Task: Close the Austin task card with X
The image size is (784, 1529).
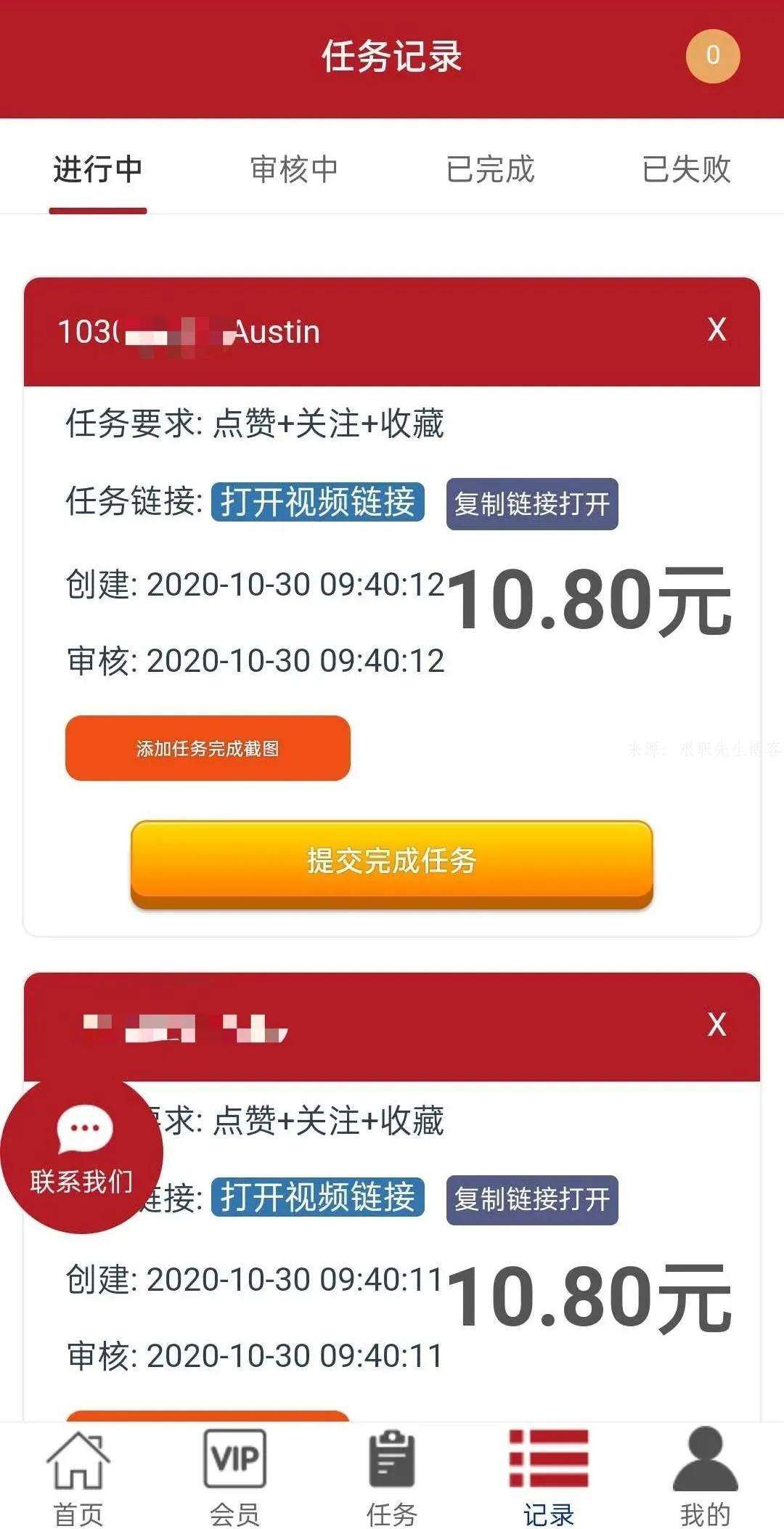Action: click(x=717, y=330)
